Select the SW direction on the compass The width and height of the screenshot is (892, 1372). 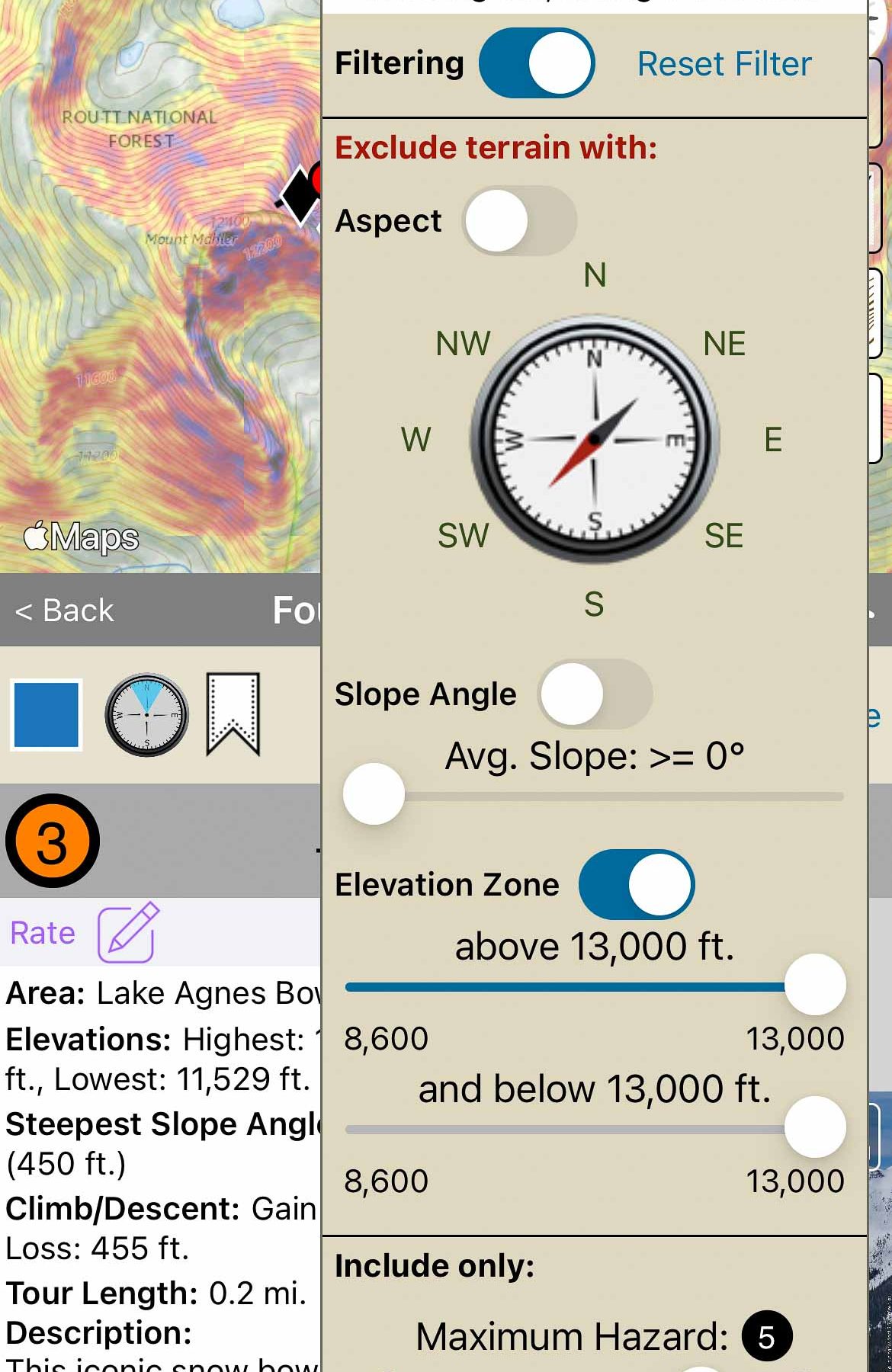pos(463,536)
